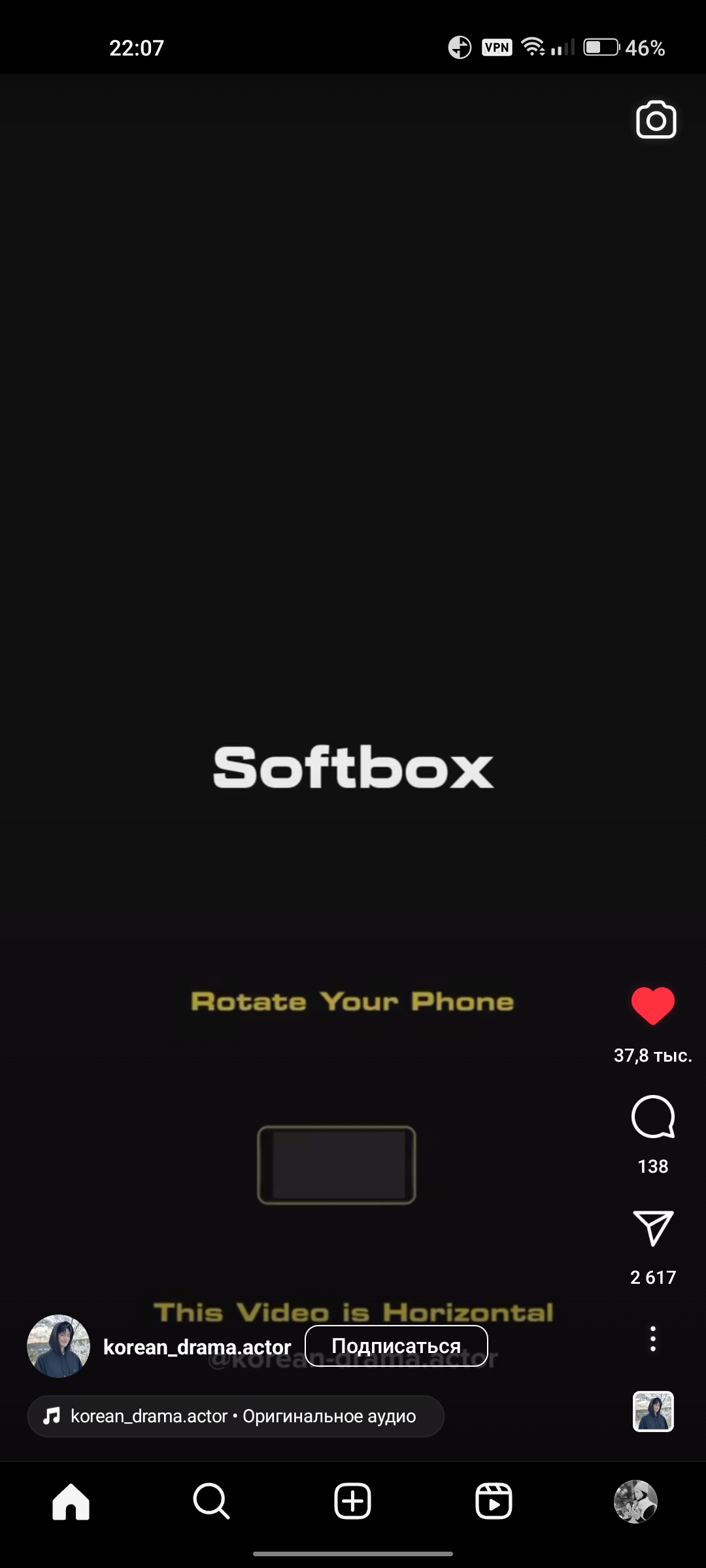
Task: Open the three-dot options menu
Action: tap(652, 1339)
